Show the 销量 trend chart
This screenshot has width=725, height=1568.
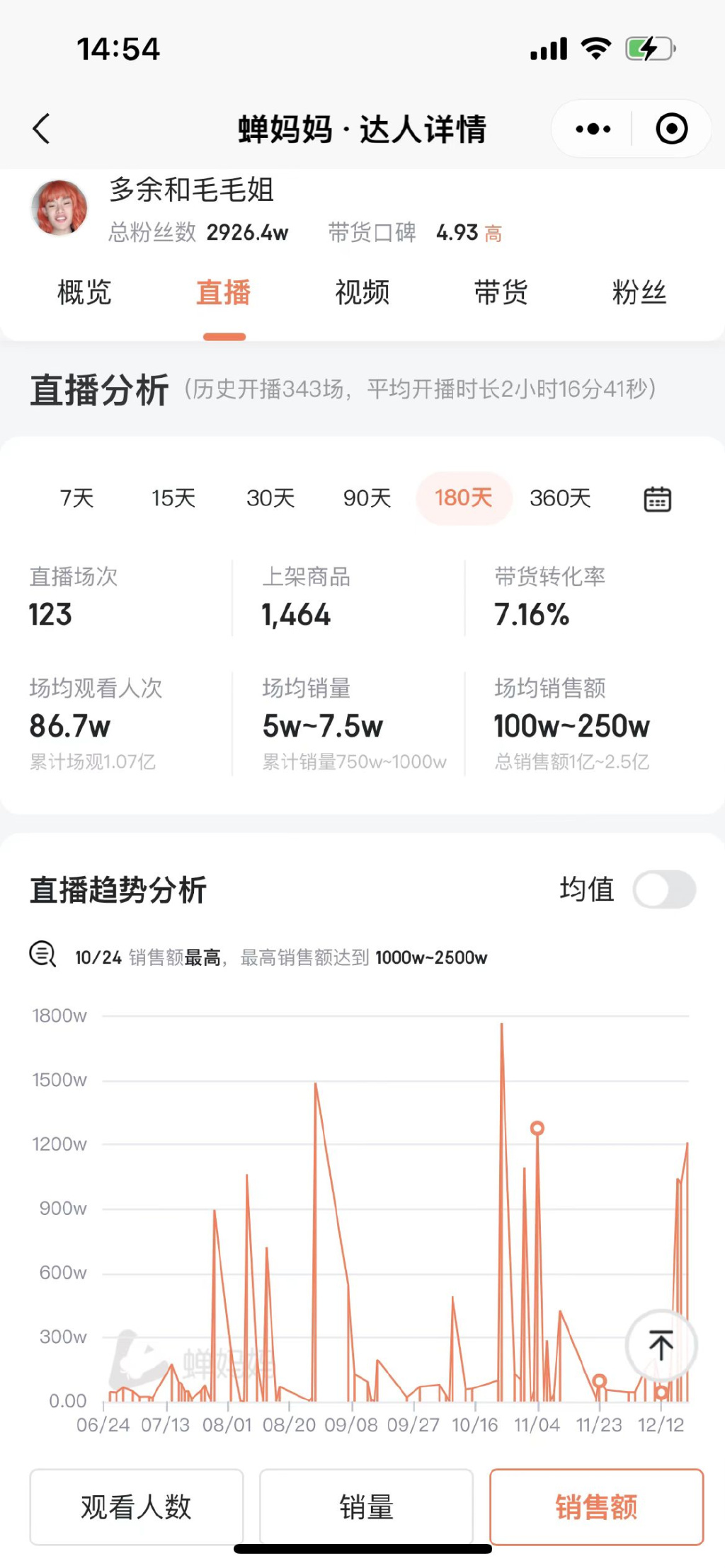(366, 1507)
